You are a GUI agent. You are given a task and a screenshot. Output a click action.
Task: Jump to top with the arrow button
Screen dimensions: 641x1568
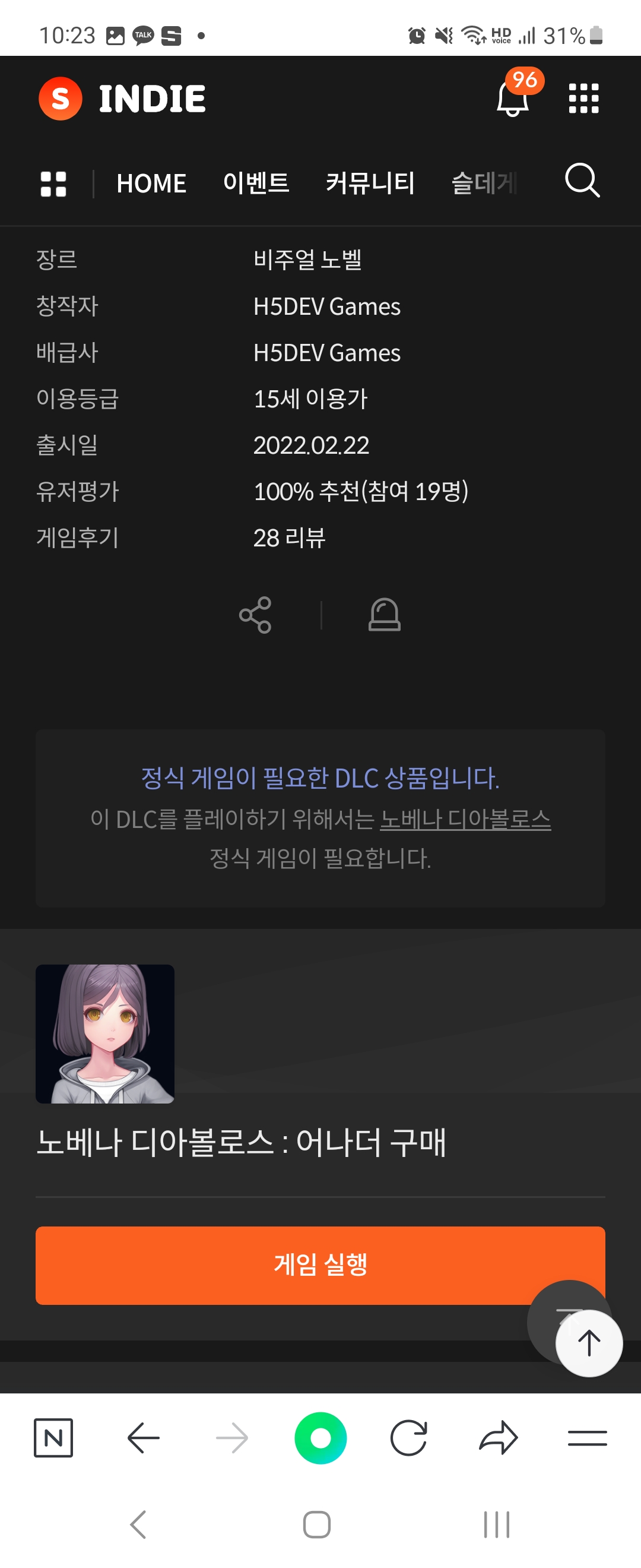point(589,1343)
